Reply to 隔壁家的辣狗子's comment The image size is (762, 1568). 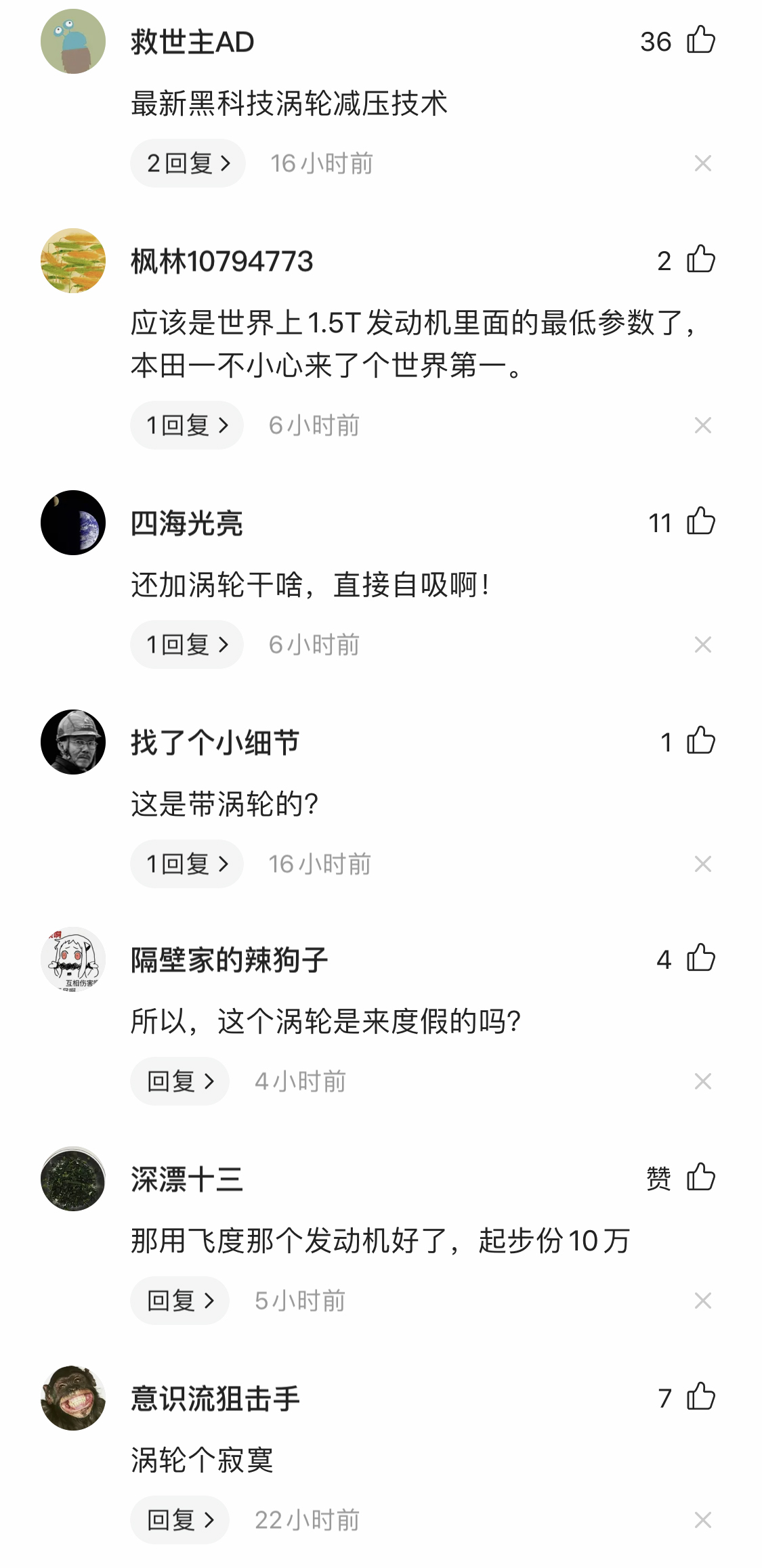pos(179,1081)
